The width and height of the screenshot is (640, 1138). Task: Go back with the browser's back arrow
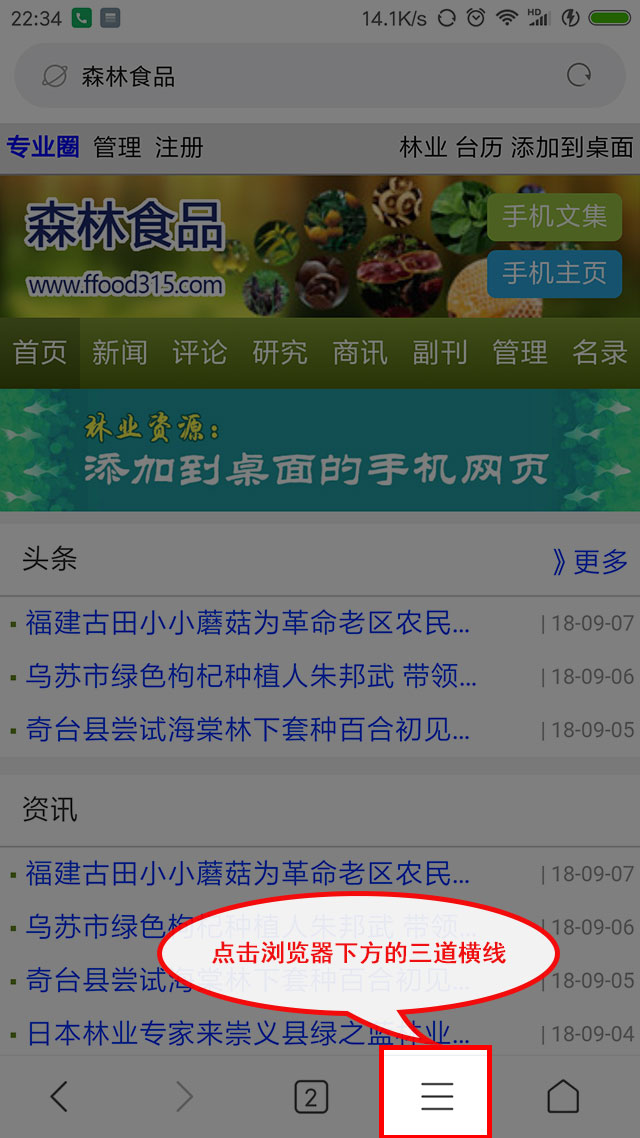coord(59,1097)
